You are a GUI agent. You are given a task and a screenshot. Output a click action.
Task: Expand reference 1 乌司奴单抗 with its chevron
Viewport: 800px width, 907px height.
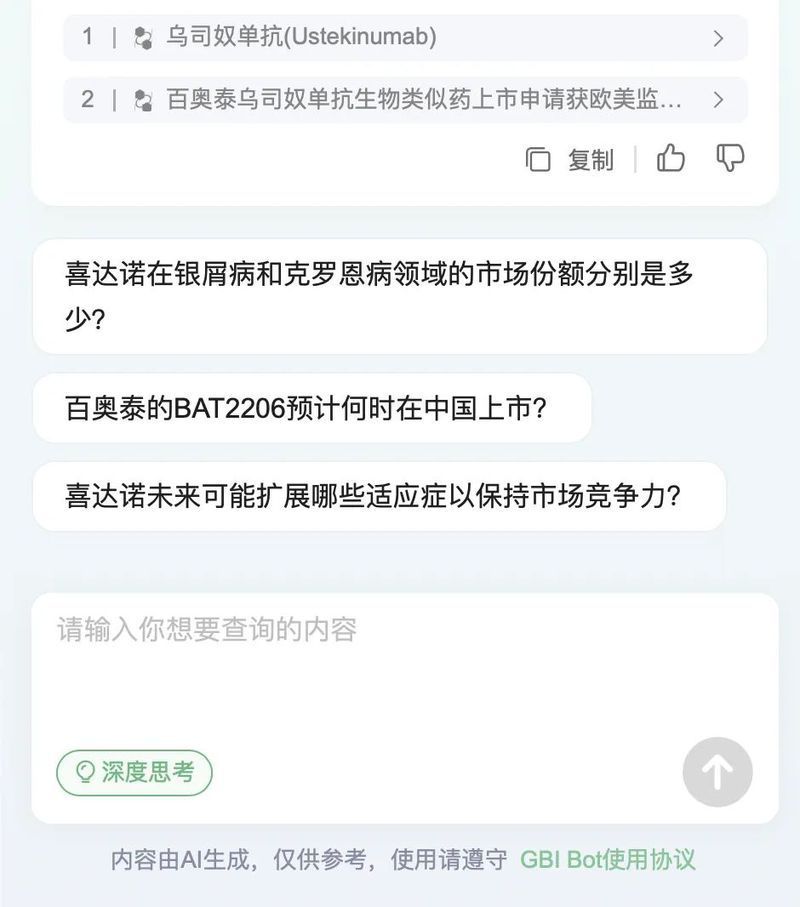click(x=716, y=37)
